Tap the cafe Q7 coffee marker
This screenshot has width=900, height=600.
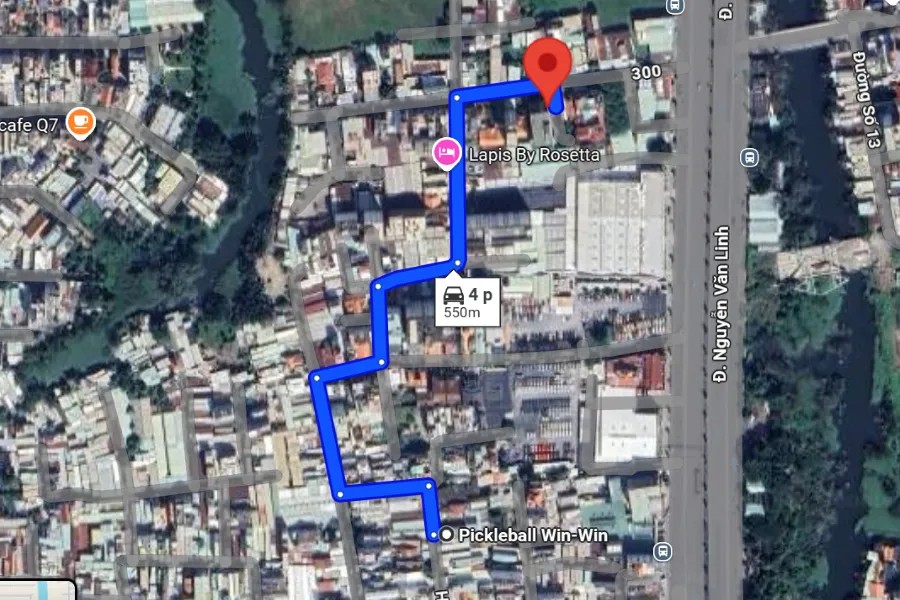click(x=79, y=122)
